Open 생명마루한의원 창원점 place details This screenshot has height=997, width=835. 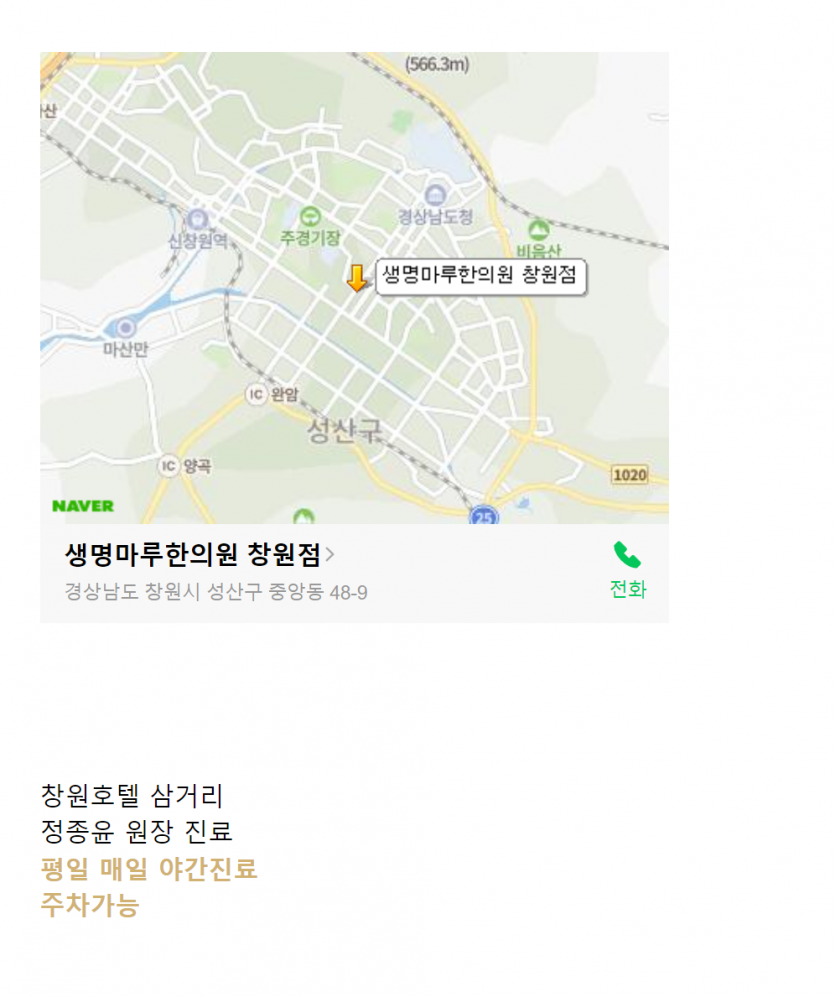[x=200, y=555]
